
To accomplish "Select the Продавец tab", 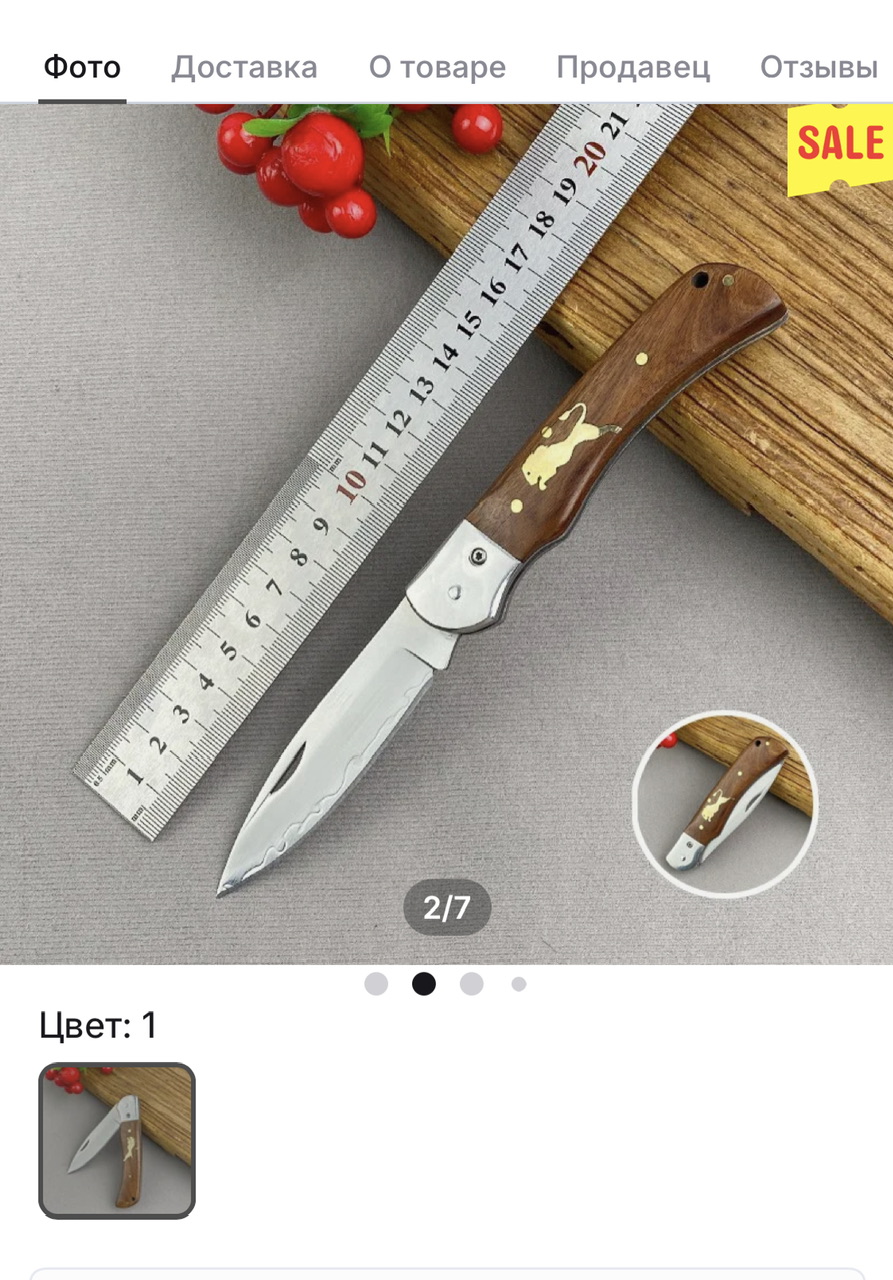I will point(633,68).
